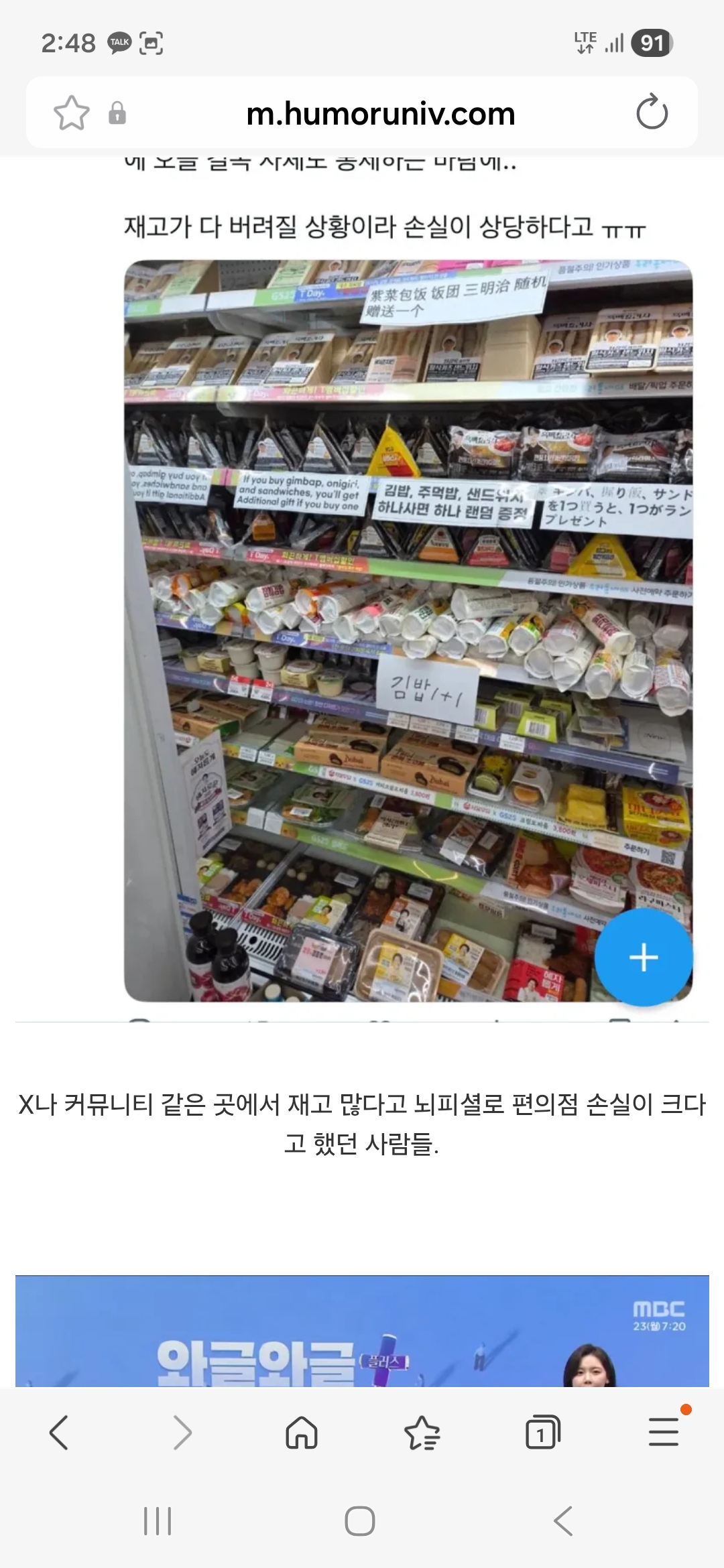
Task: Open recent apps from the navigation bar
Action: point(158,1521)
